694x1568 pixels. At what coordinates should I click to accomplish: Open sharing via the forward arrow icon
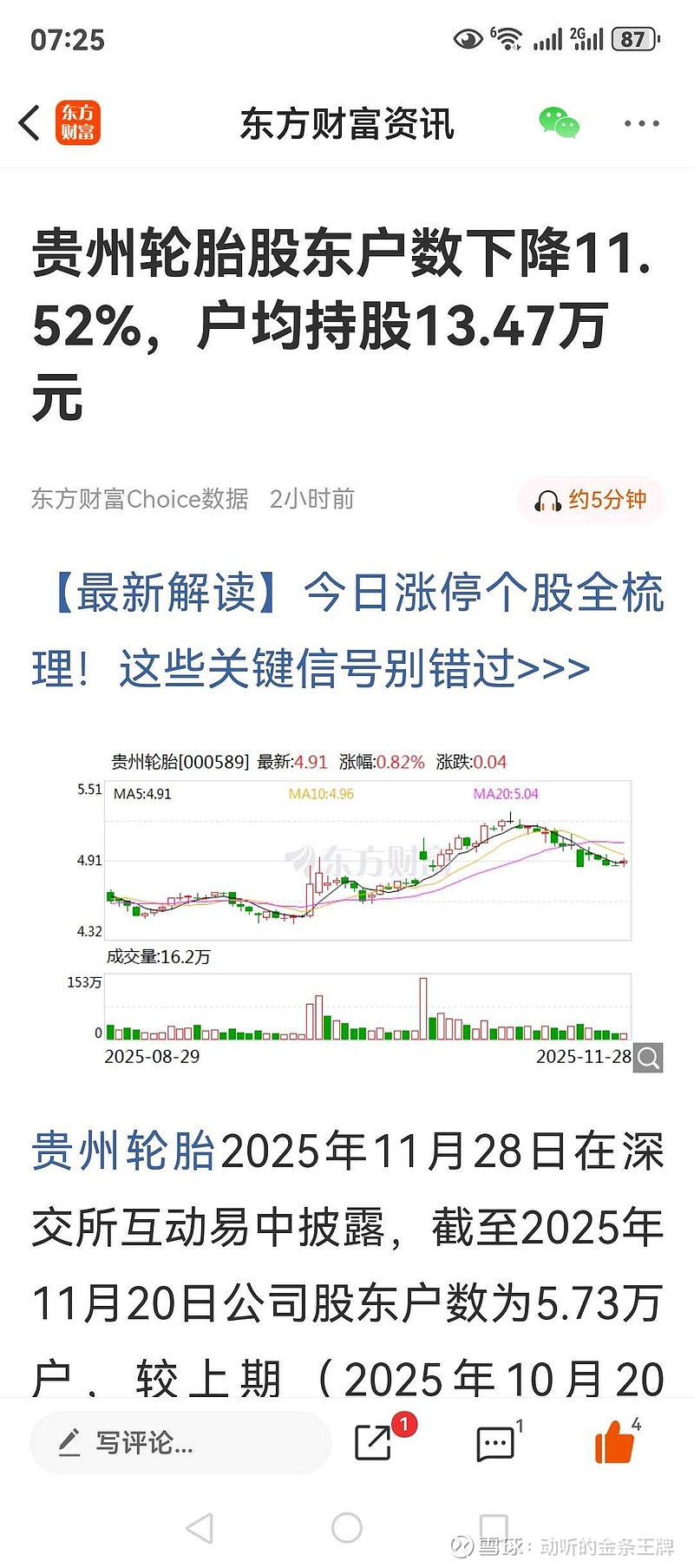(x=373, y=1442)
